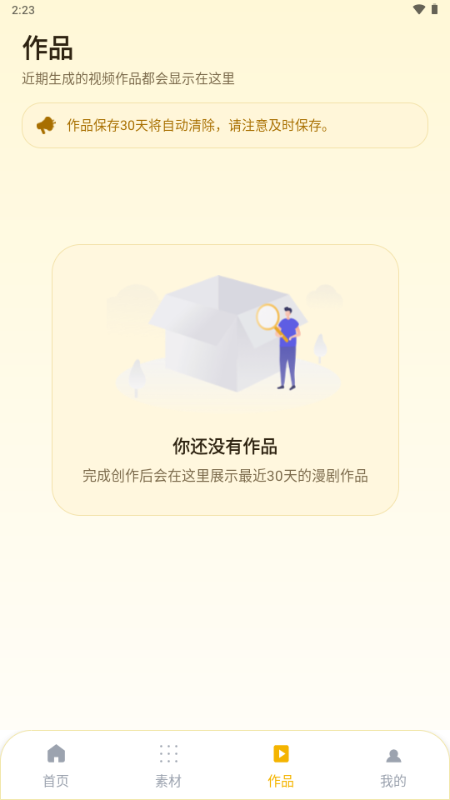This screenshot has height=800, width=450.
Task: Open the 素材 tab
Action: click(168, 765)
